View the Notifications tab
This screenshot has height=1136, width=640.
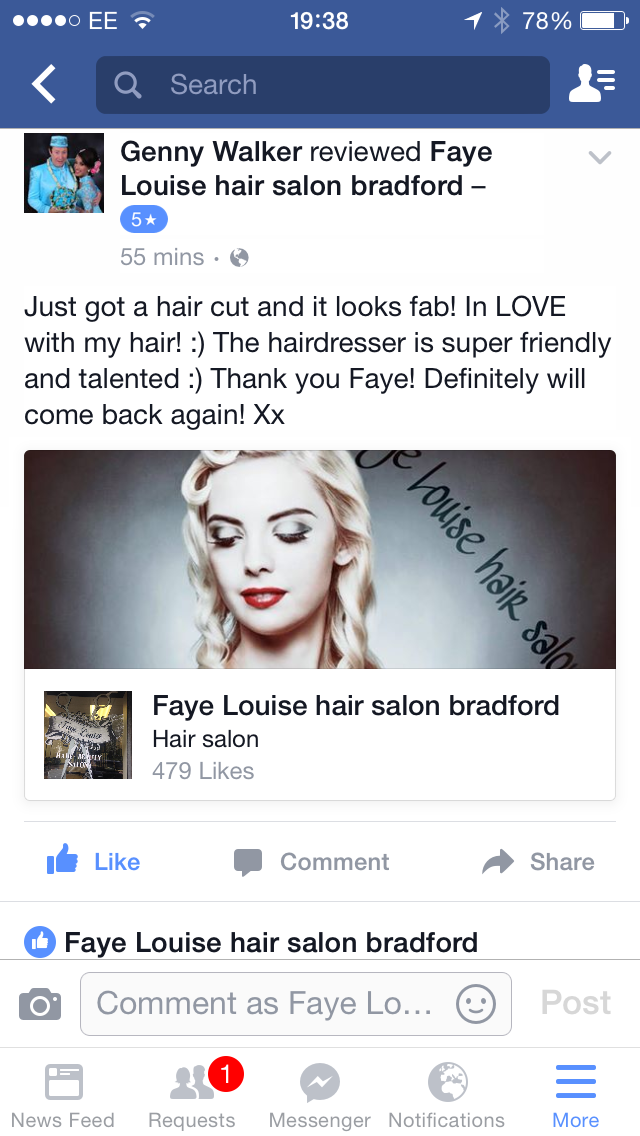coord(446,1095)
